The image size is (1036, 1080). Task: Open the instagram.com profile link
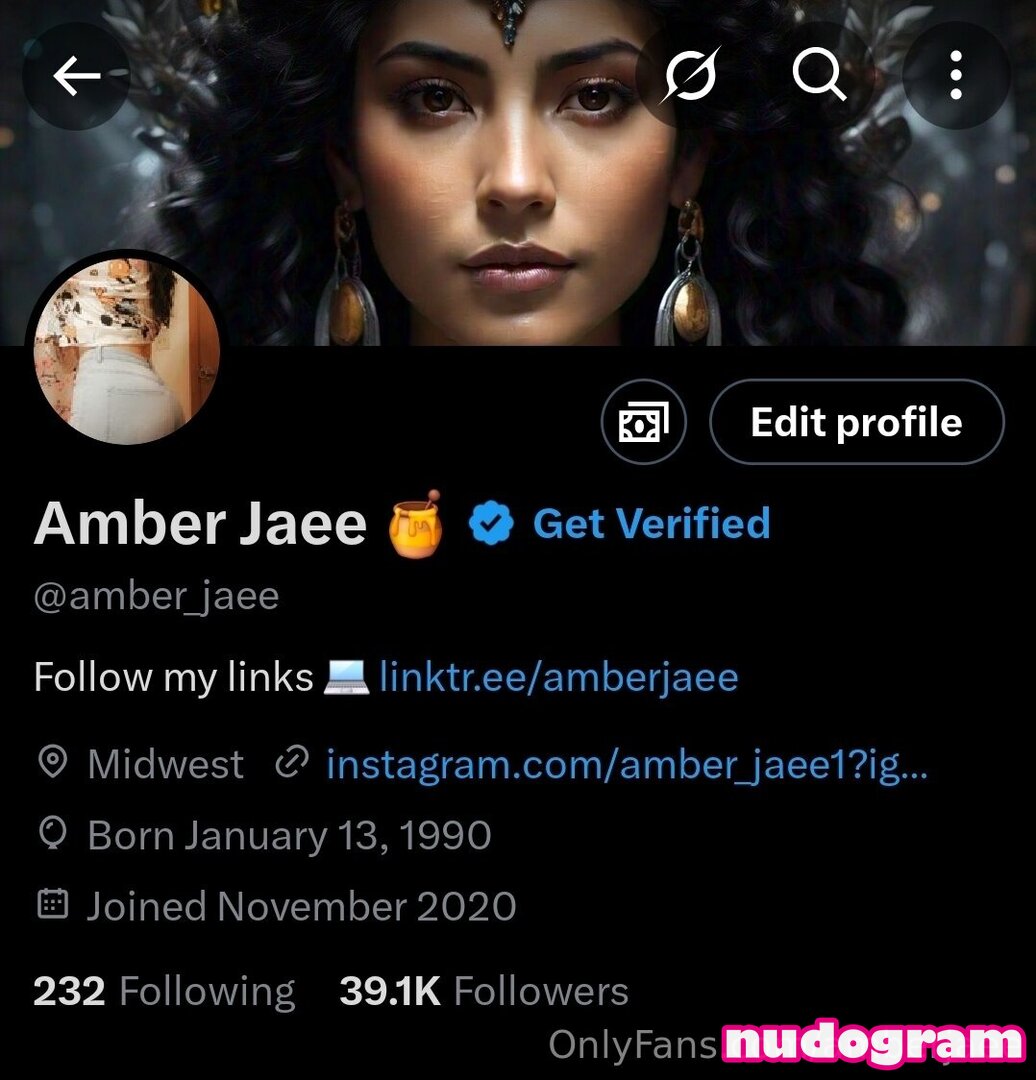click(x=627, y=765)
